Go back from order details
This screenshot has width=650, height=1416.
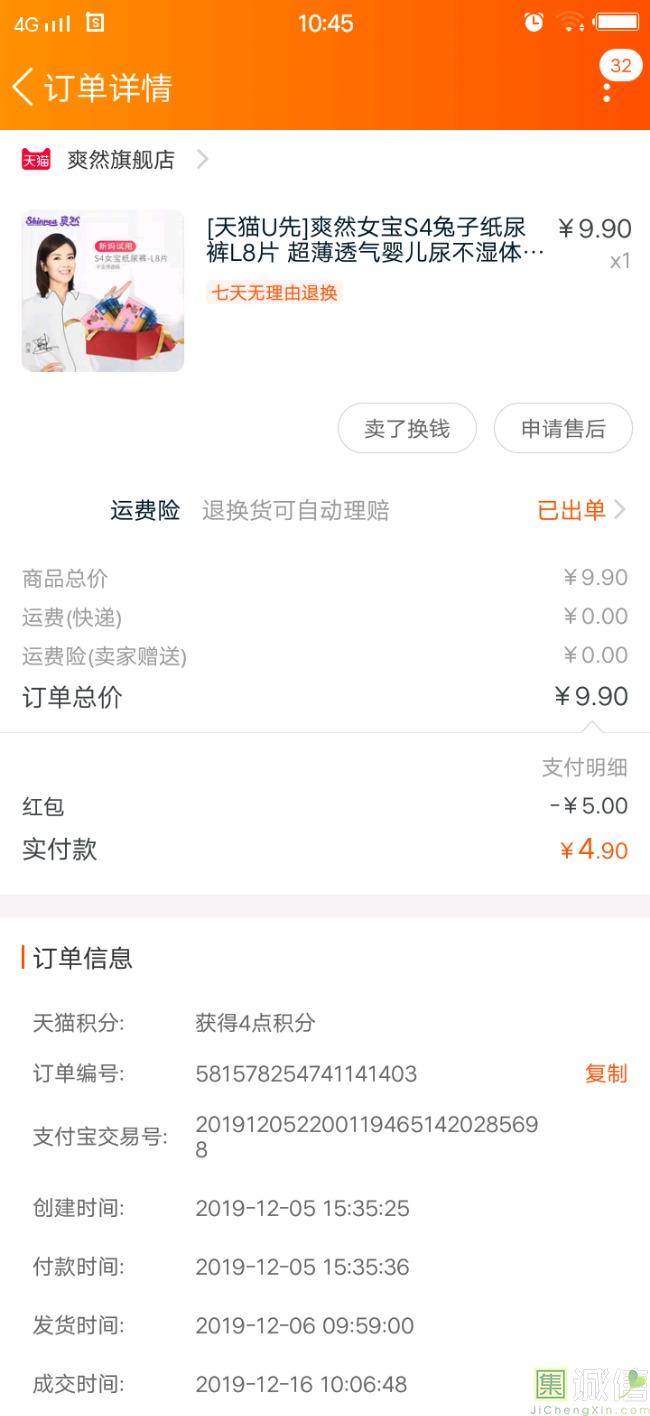pyautogui.click(x=23, y=87)
